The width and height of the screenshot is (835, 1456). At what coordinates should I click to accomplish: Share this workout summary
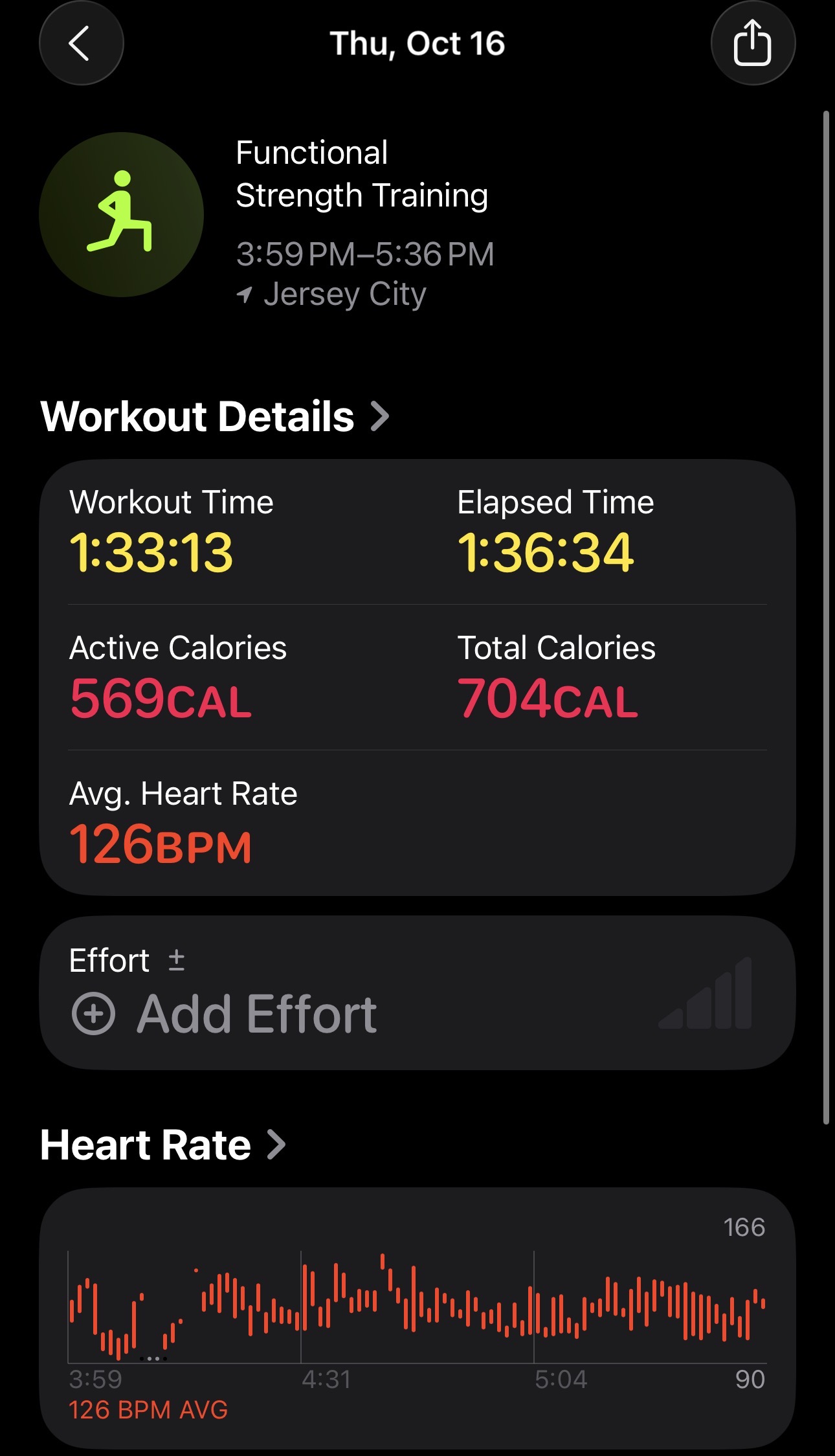coord(752,43)
